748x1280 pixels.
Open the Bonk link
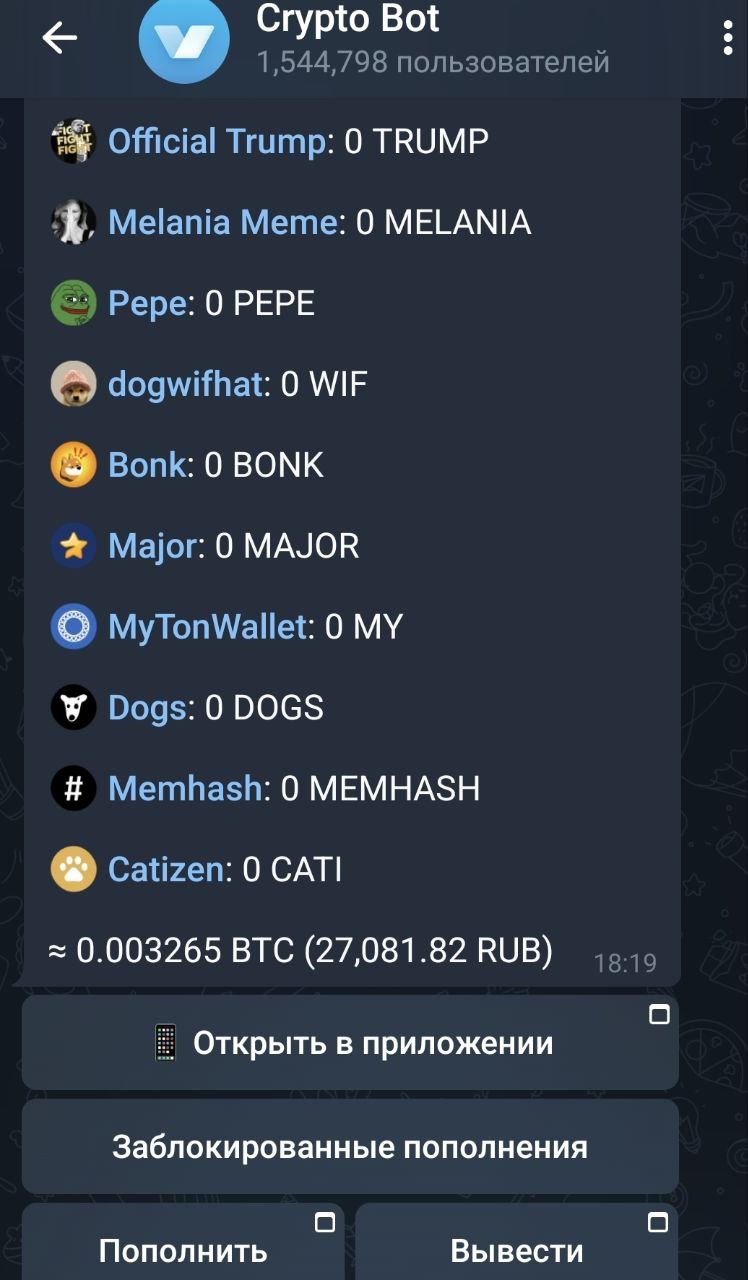tap(147, 465)
